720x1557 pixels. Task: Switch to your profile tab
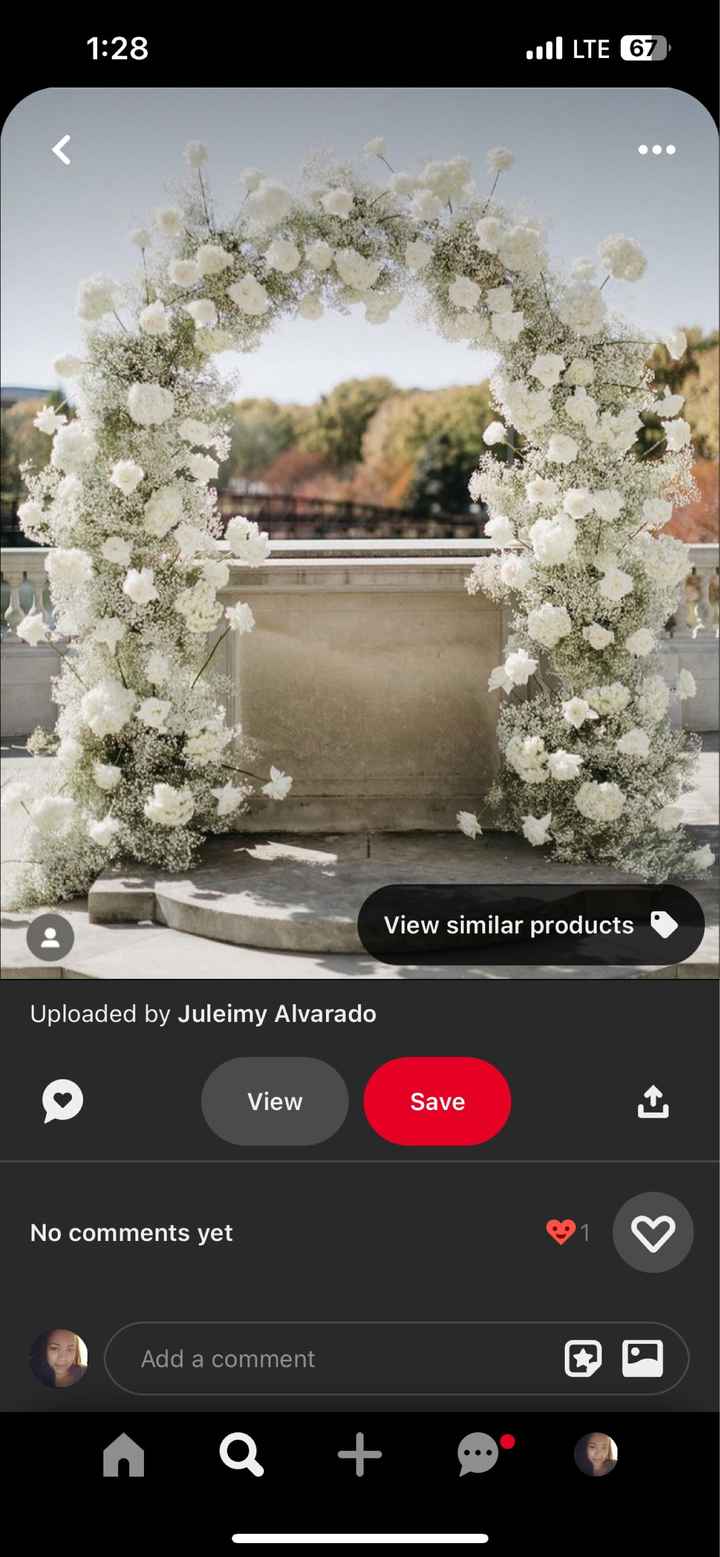(596, 1456)
